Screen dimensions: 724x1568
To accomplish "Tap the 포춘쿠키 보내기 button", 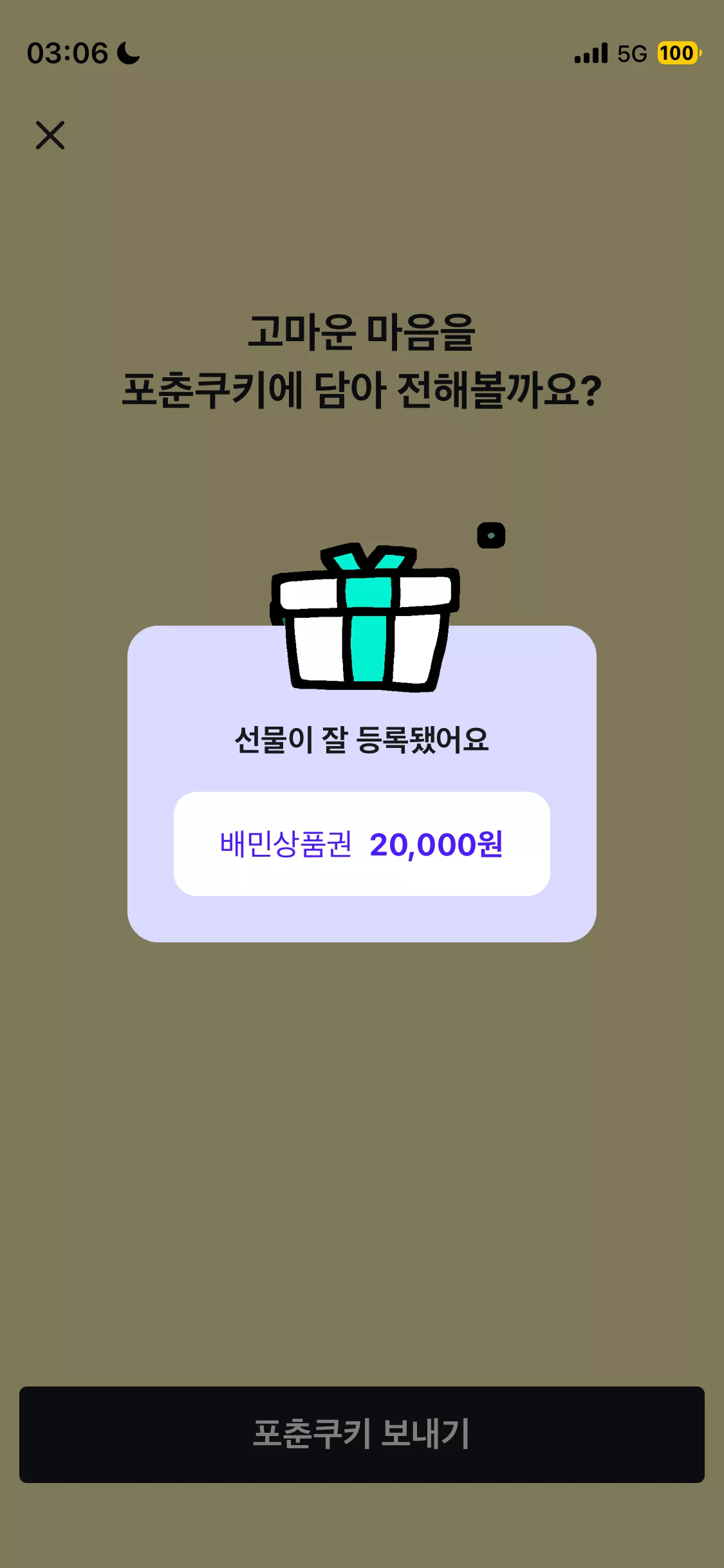I will [x=362, y=1435].
